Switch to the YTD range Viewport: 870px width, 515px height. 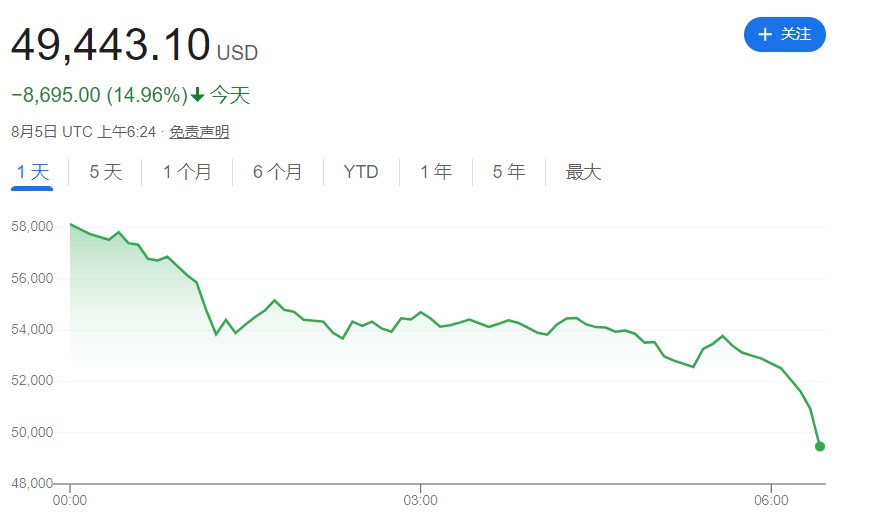[x=361, y=172]
